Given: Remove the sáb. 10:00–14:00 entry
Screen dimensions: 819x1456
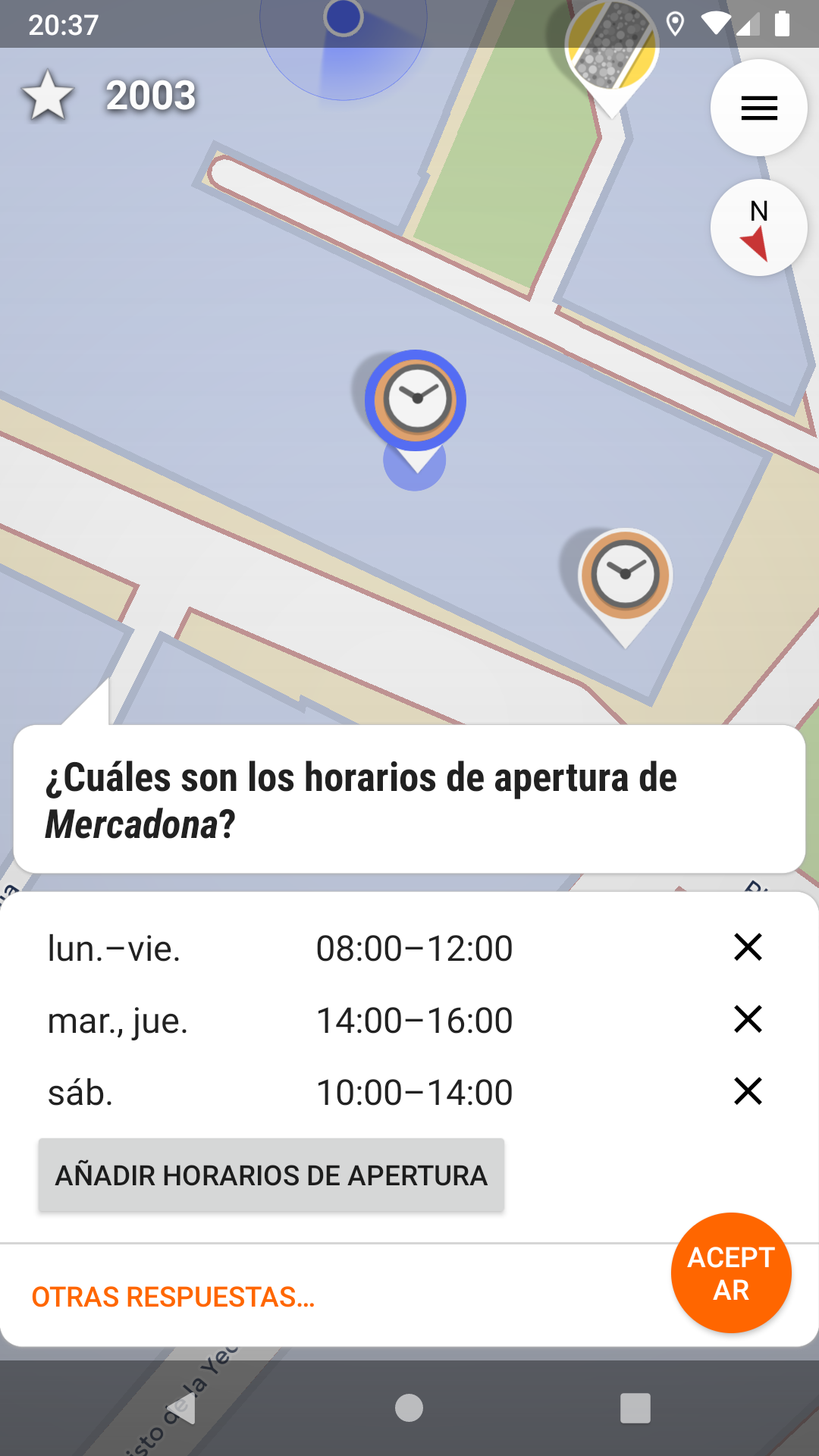Looking at the screenshot, I should pos(748,1091).
